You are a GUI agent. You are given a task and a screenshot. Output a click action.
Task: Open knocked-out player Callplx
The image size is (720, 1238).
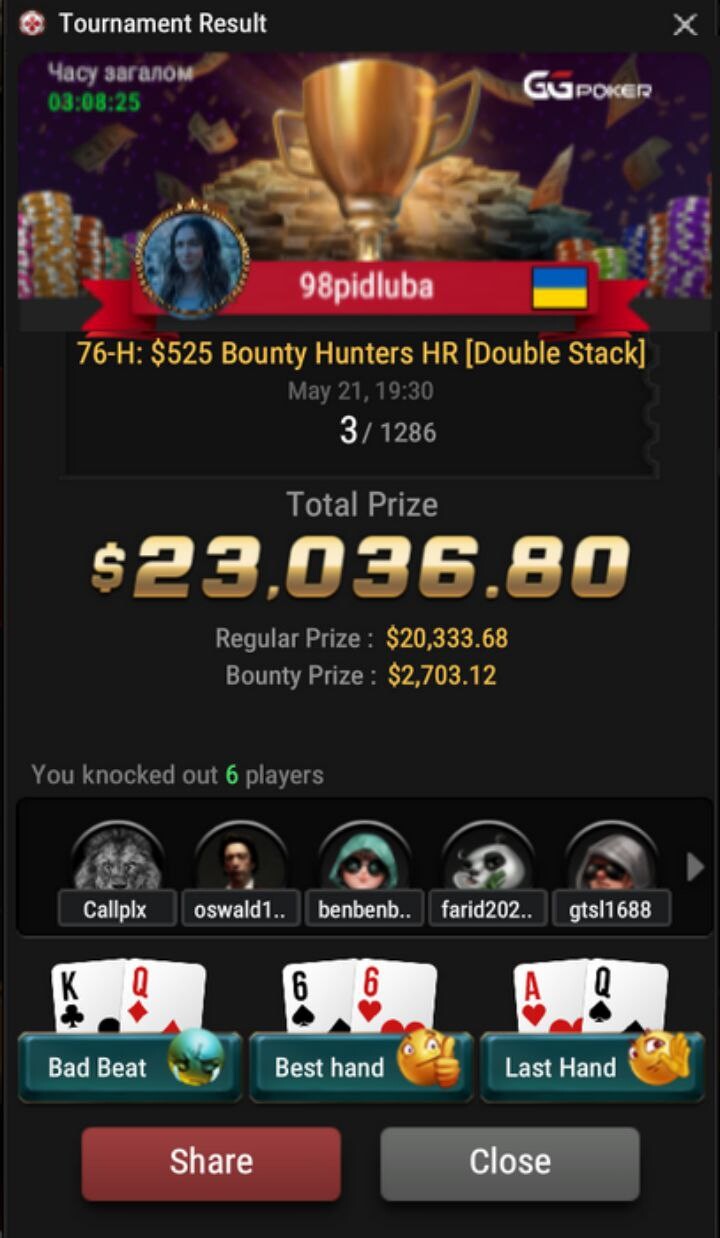118,873
